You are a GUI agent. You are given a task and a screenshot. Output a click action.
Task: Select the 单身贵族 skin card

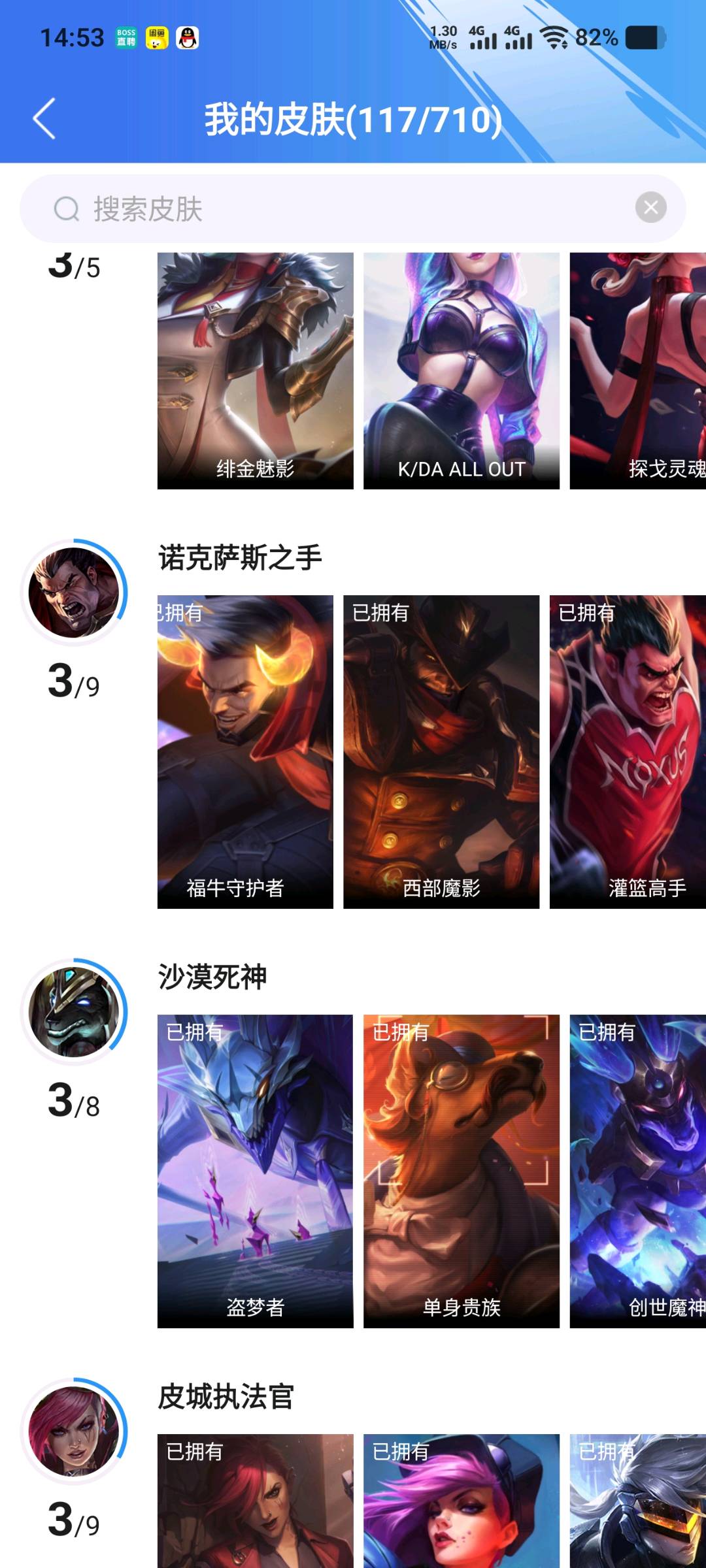[462, 1171]
